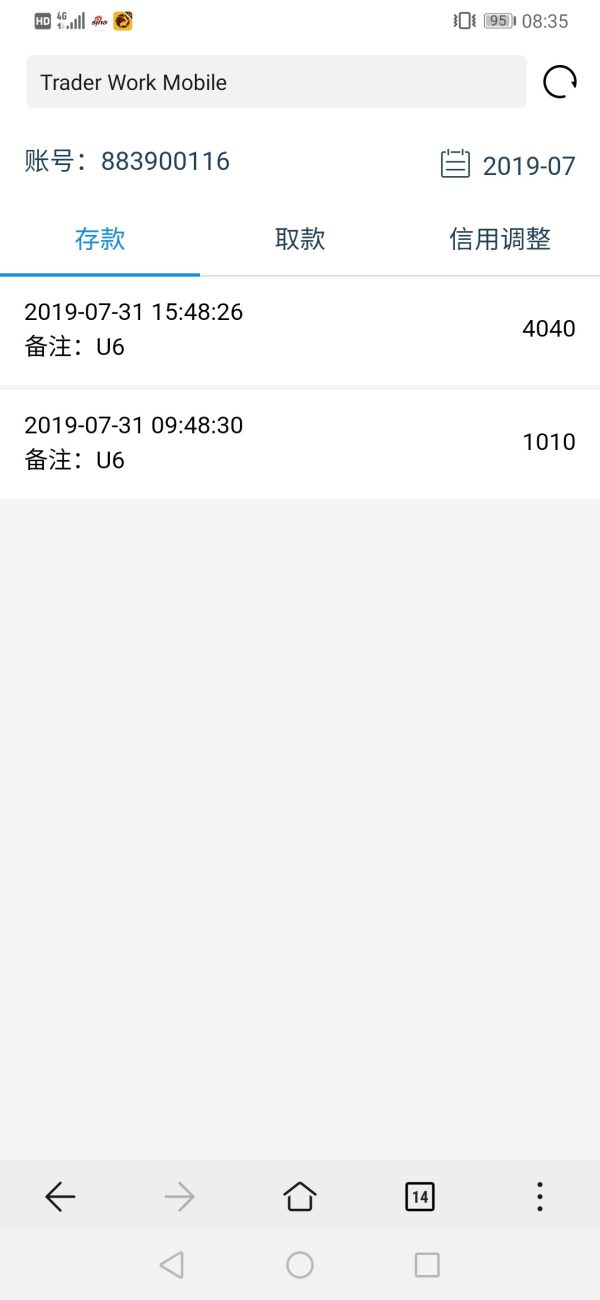Open the 4040 deposit record
Image resolution: width=600 pixels, height=1300 pixels.
300,329
